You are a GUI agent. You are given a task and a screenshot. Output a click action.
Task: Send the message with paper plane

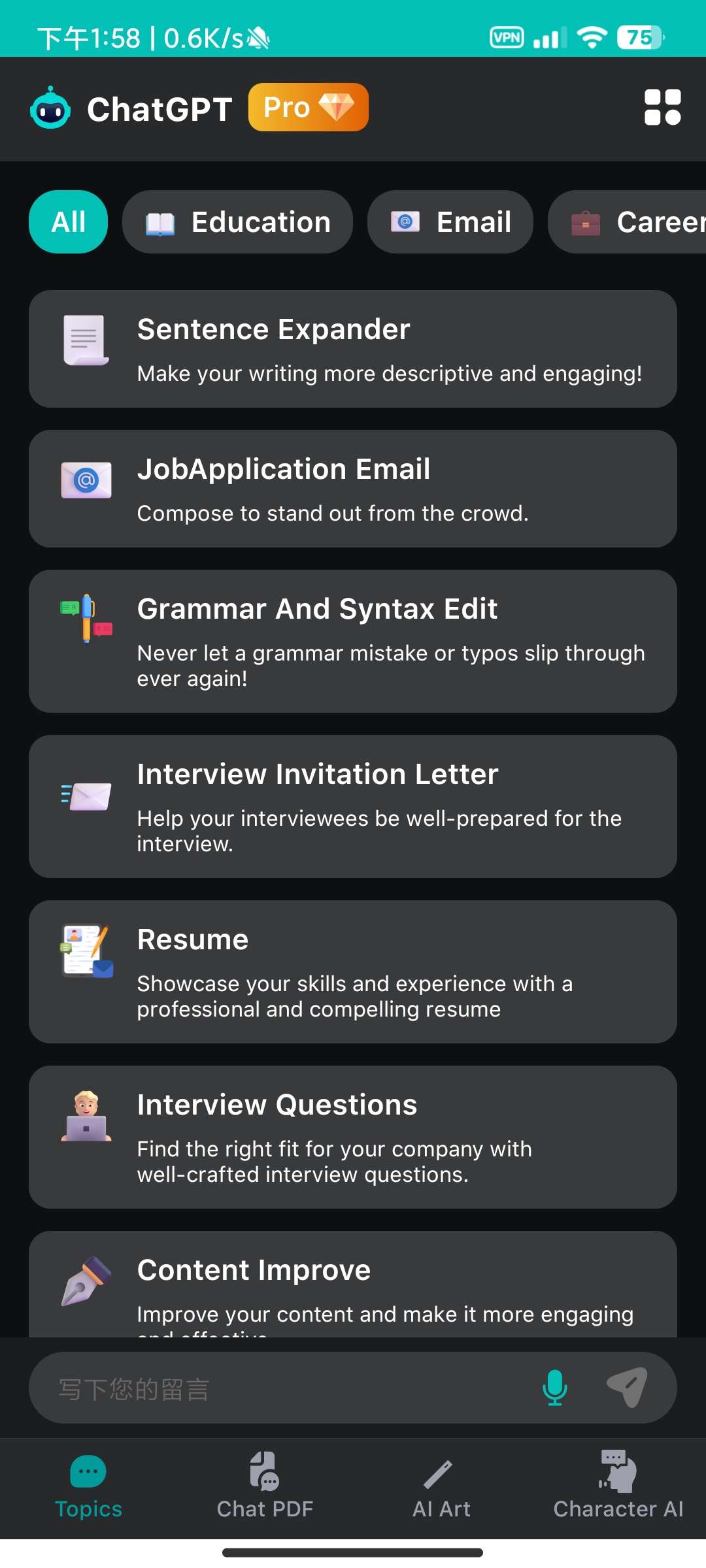628,1388
